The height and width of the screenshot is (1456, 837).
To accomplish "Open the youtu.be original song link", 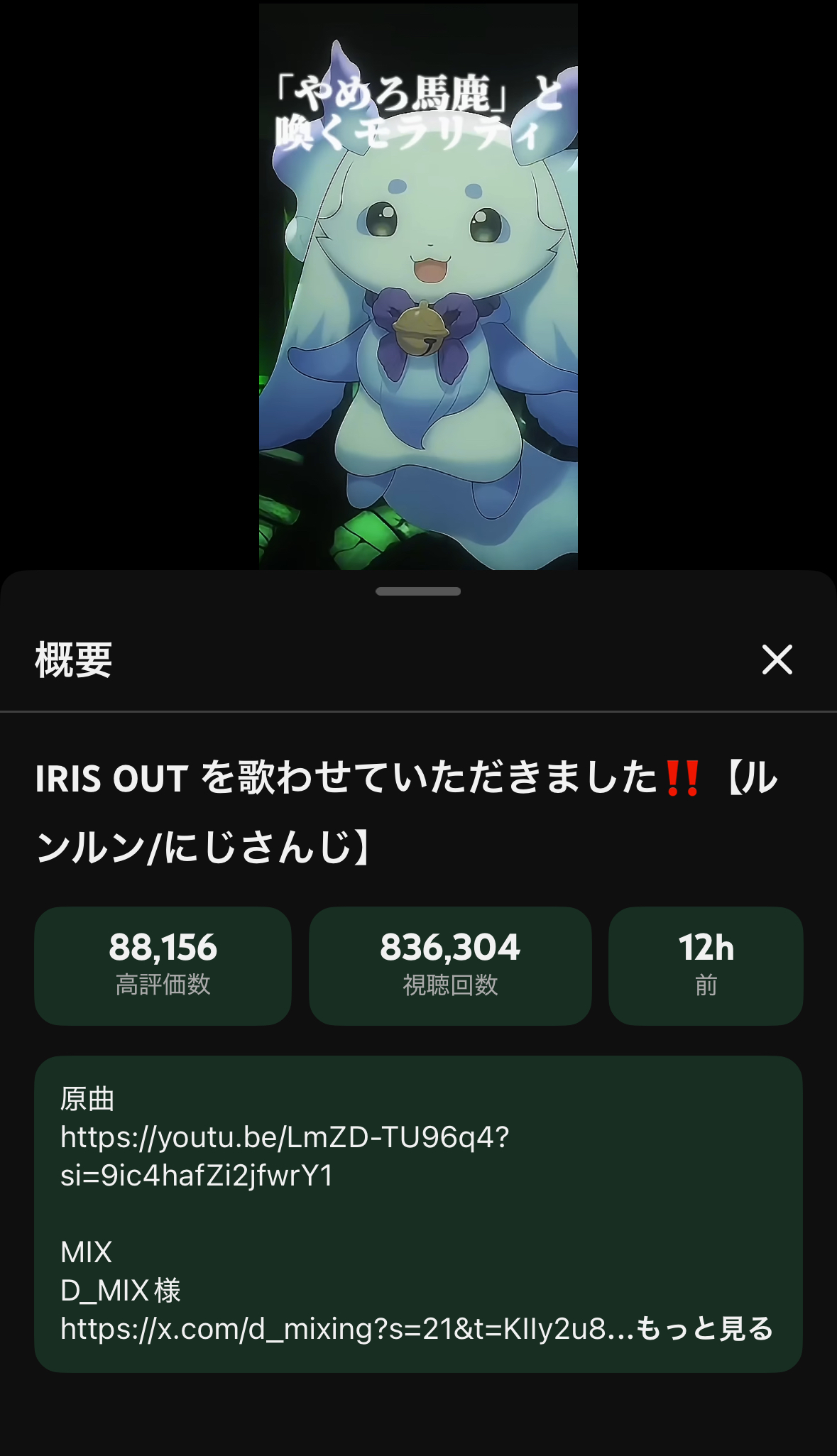I will (284, 1138).
